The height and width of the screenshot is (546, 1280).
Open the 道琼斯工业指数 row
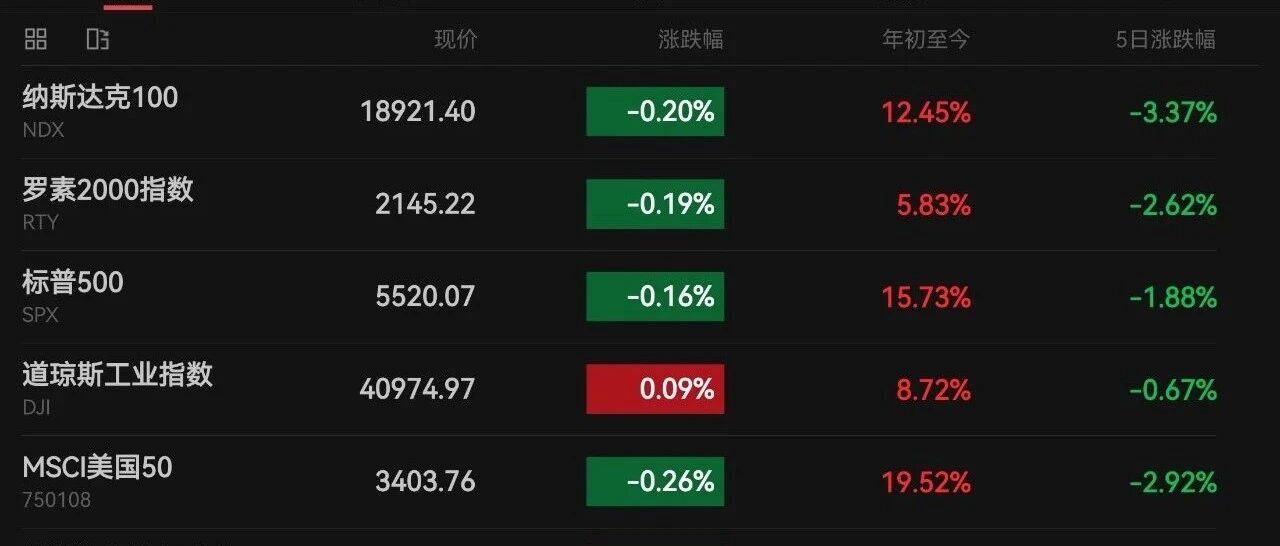640,389
